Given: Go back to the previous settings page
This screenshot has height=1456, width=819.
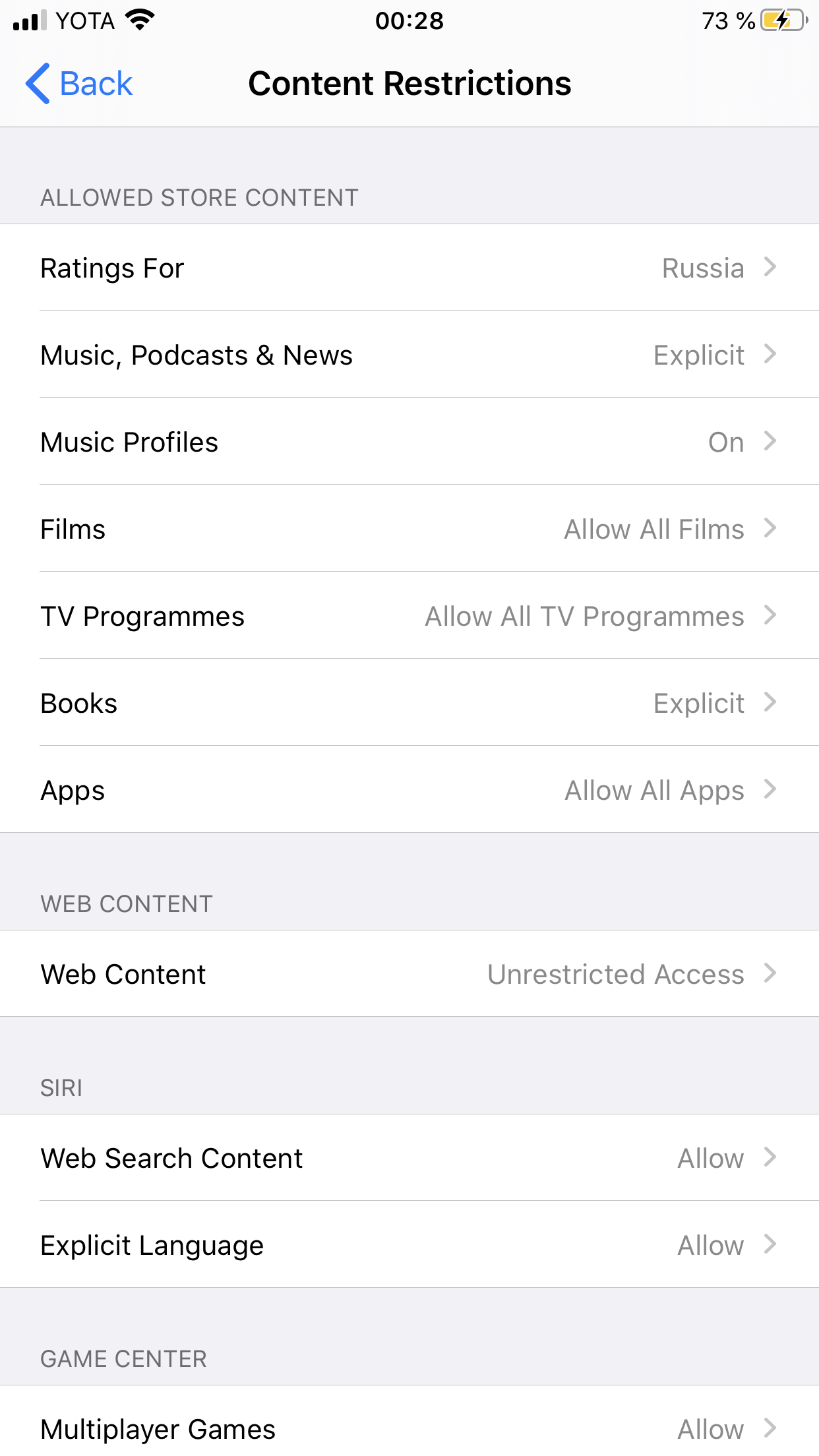Looking at the screenshot, I should pos(79,84).
